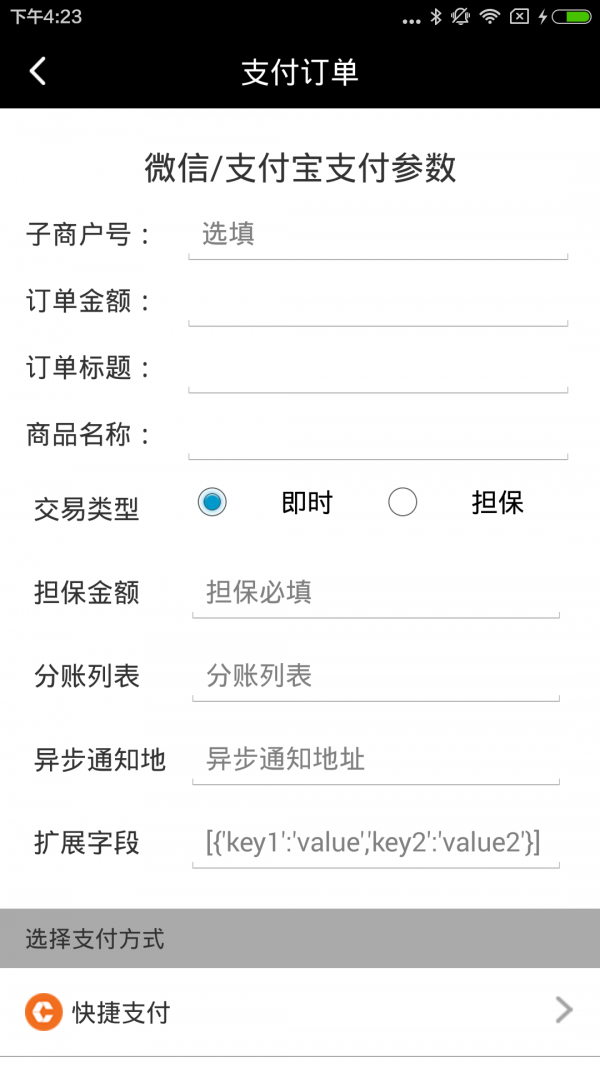Open the 快捷支付 payment method

[300, 1012]
